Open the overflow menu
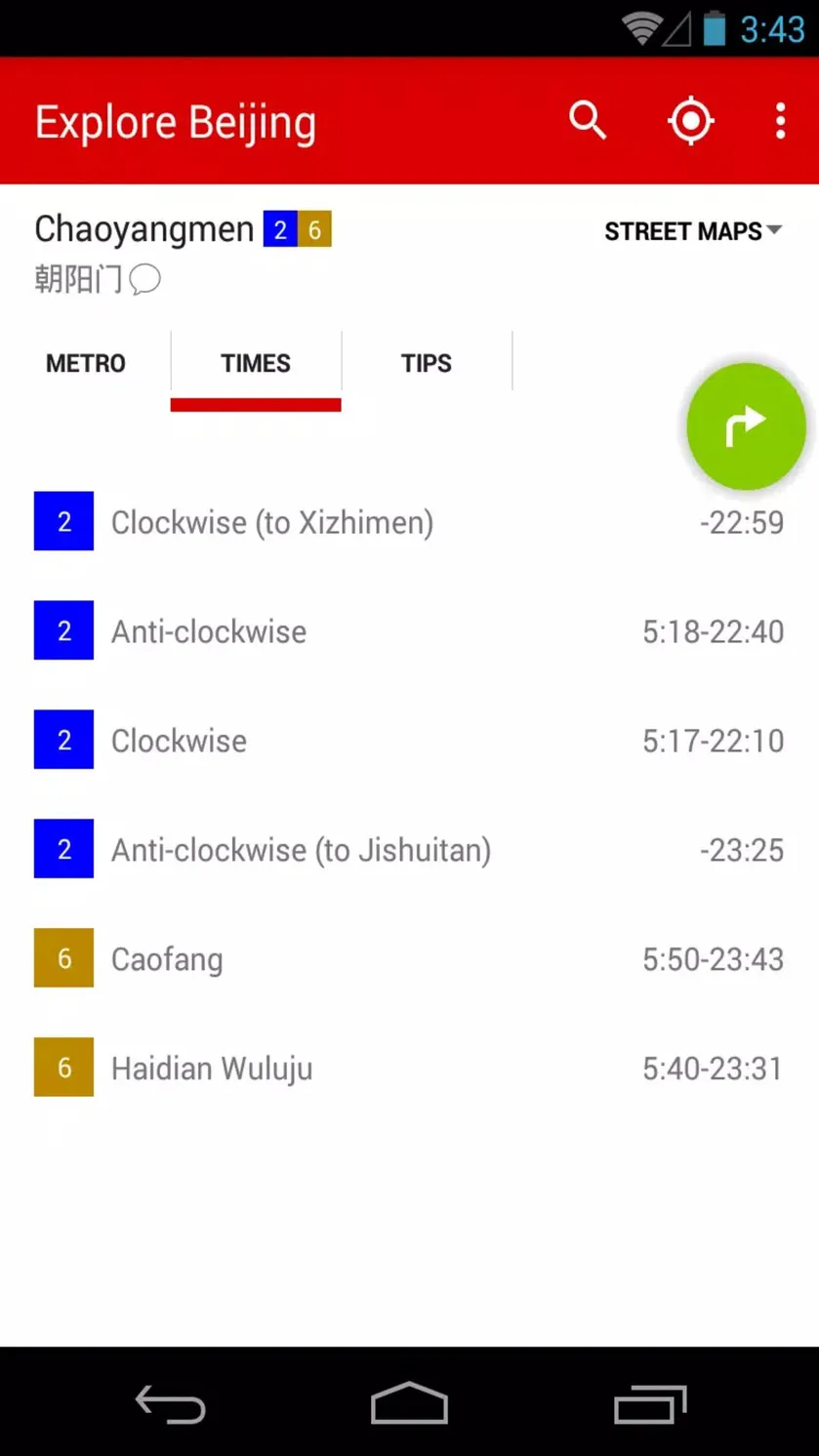This screenshot has height=1456, width=819. point(780,121)
